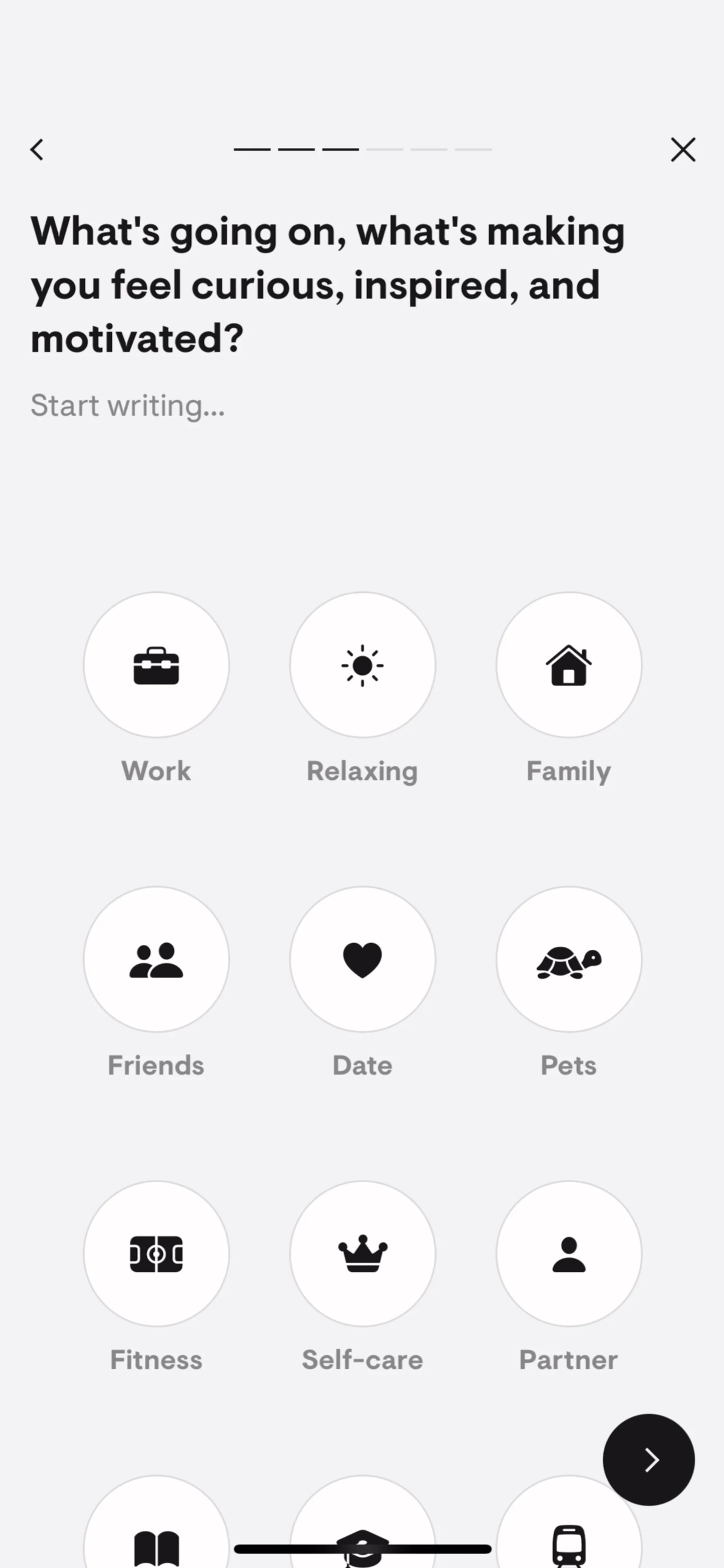Choose the Self-care activity

point(362,1254)
